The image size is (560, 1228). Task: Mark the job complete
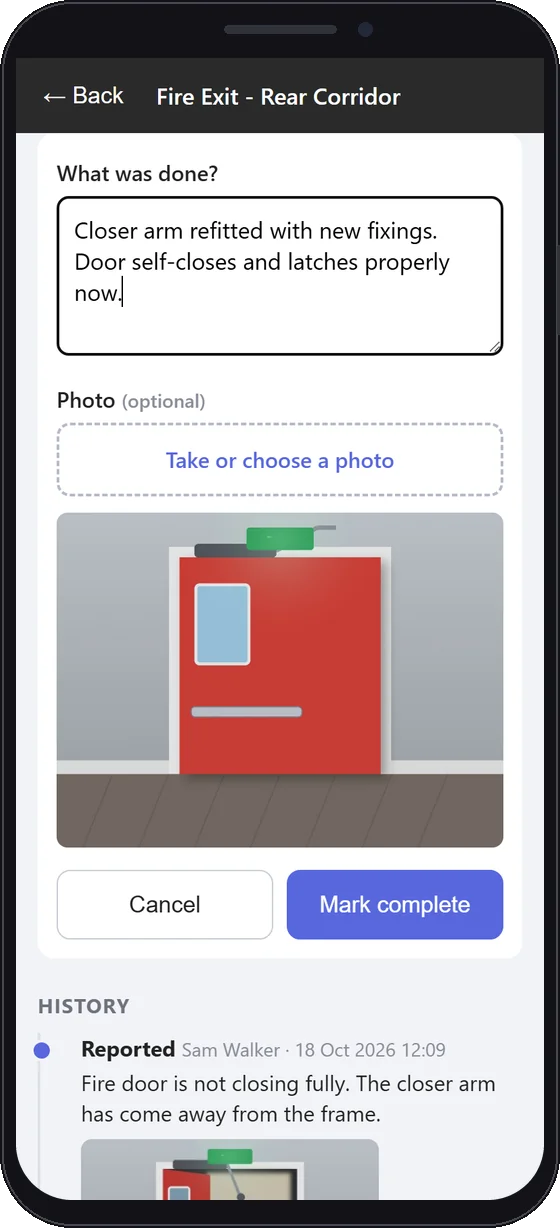[x=395, y=904]
